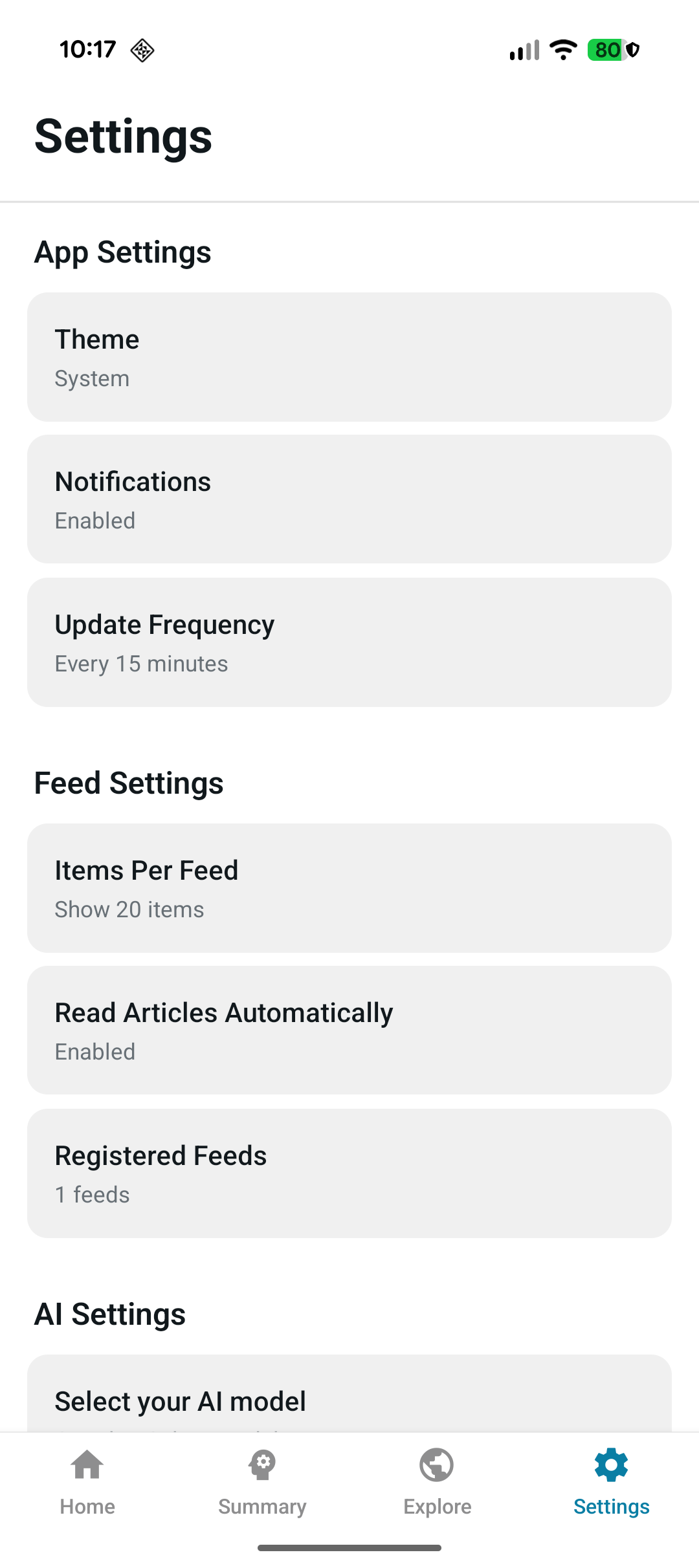The image size is (699, 1568).
Task: Open the Summary tab icon
Action: (262, 1465)
